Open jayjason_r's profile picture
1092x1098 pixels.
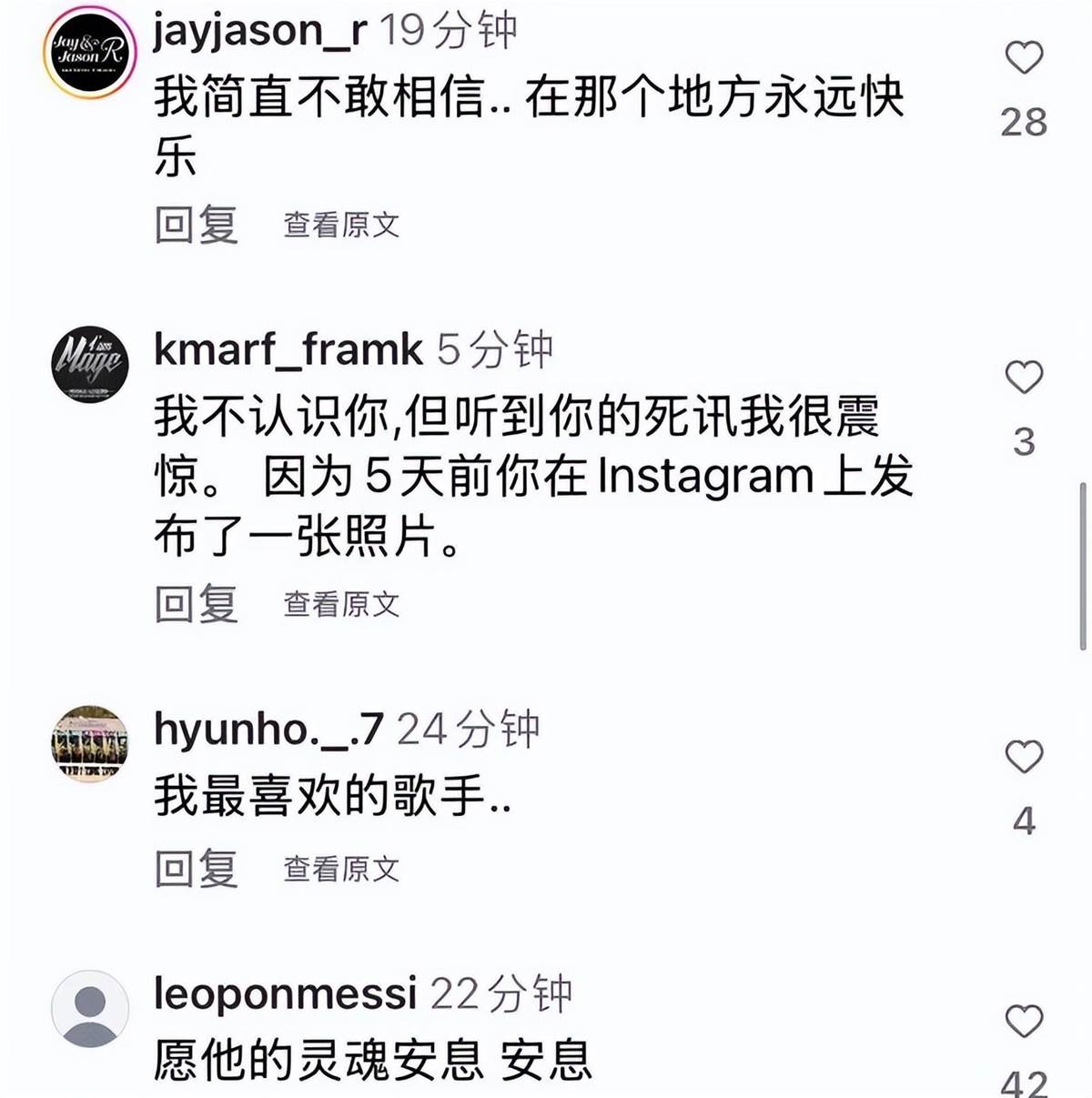pos(89,51)
